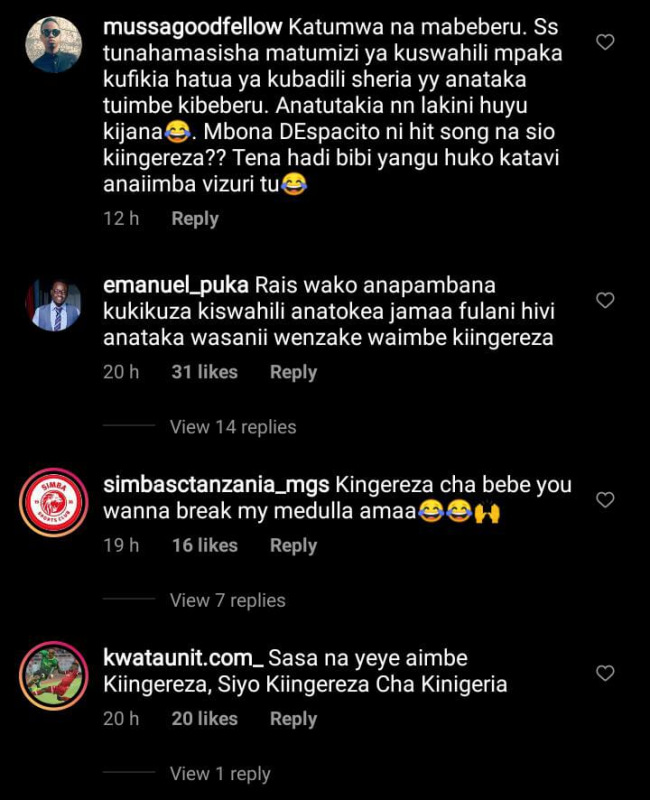Reply to kwataunit.com_'s comment
Image resolution: width=650 pixels, height=800 pixels.
coord(293,718)
